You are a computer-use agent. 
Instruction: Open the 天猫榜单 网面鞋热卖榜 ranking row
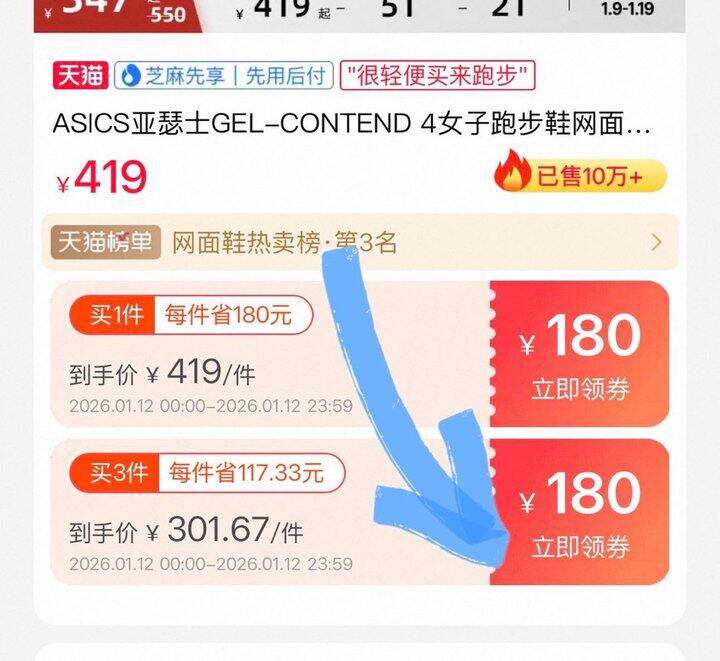[360, 242]
